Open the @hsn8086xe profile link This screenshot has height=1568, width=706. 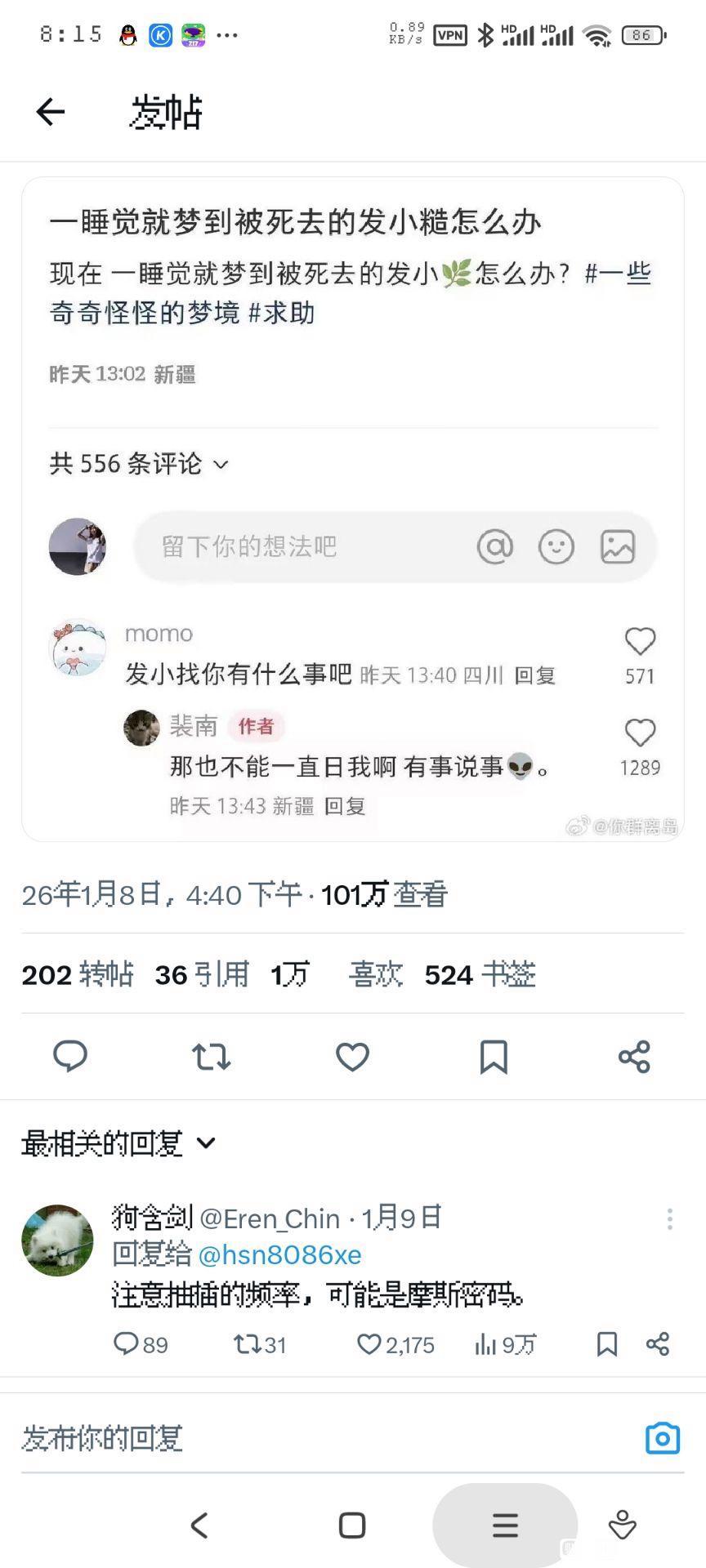tap(279, 1254)
